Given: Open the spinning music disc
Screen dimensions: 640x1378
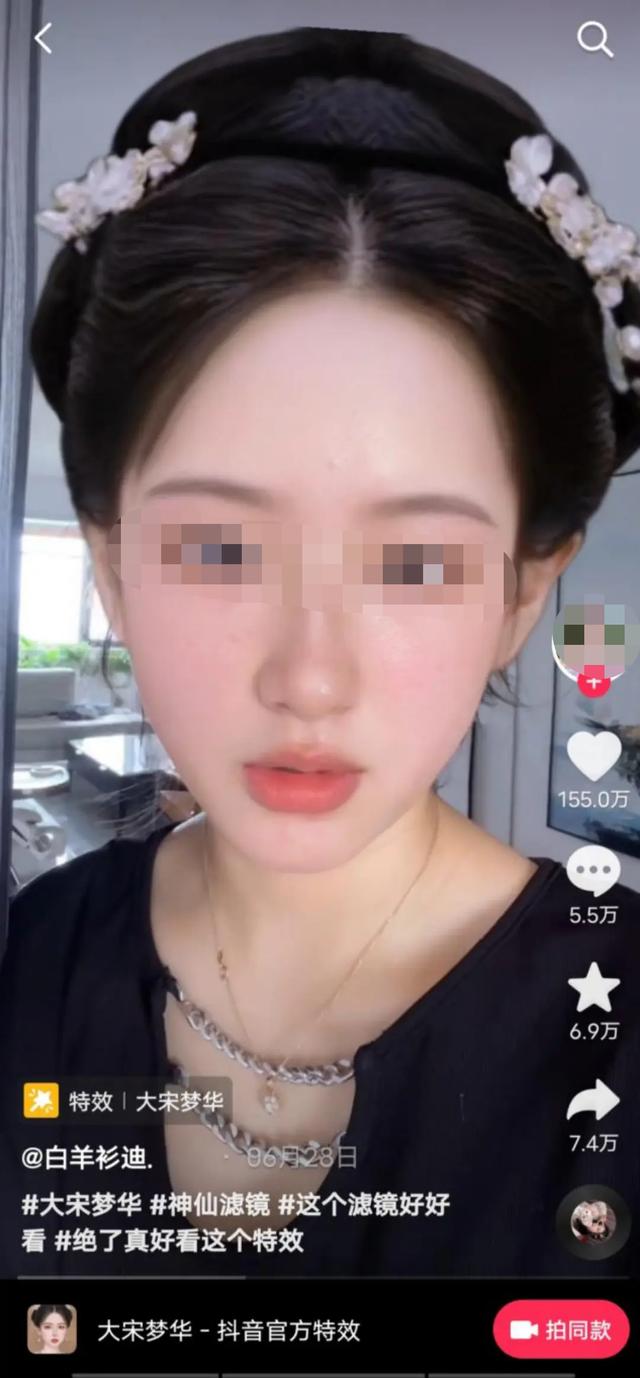Looking at the screenshot, I should click(593, 1221).
